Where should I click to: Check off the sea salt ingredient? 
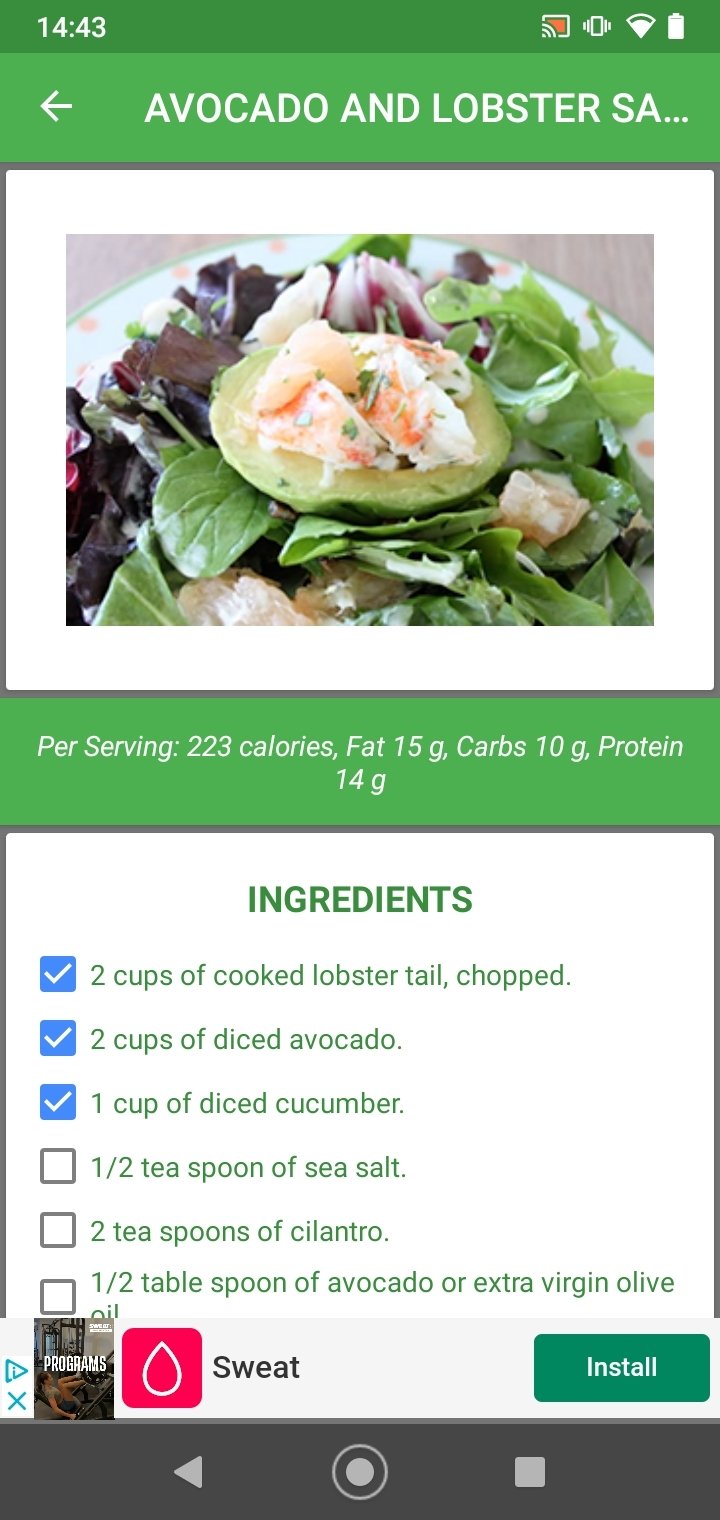coord(58,1166)
